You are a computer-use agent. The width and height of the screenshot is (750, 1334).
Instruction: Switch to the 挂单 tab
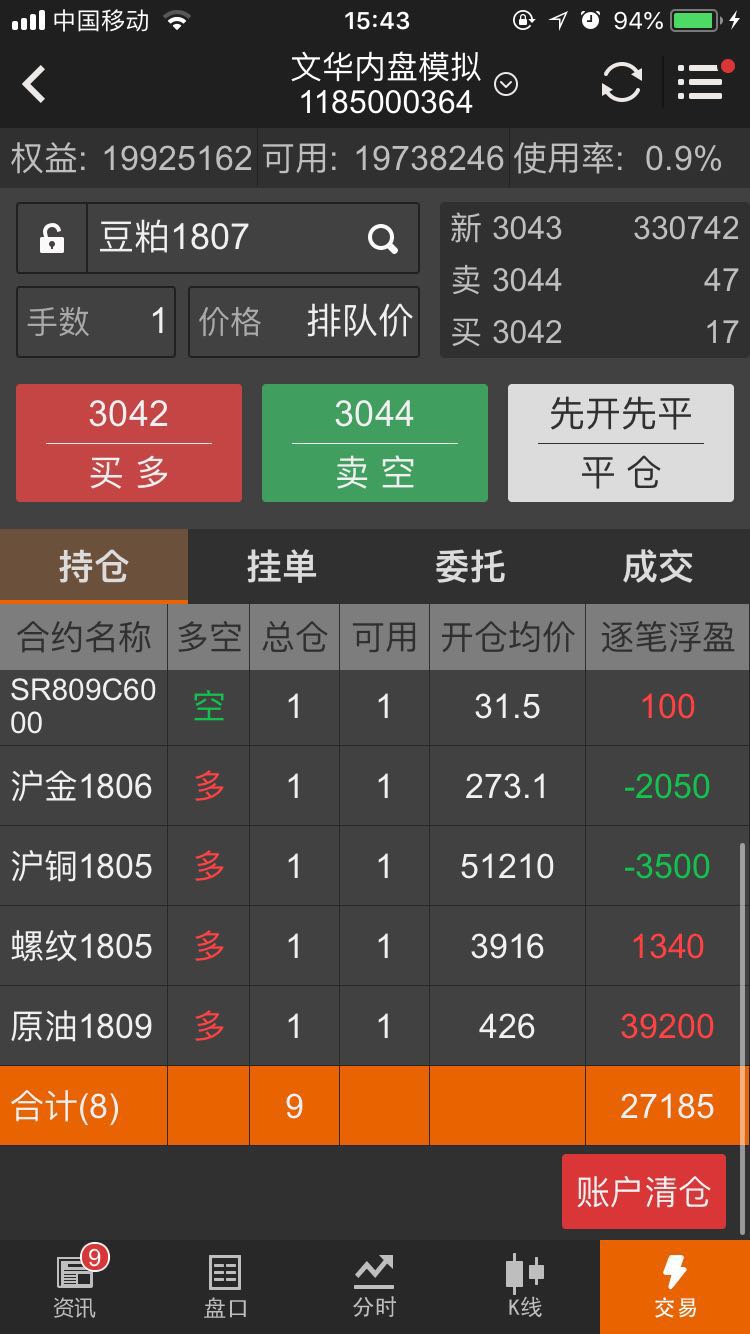click(282, 567)
